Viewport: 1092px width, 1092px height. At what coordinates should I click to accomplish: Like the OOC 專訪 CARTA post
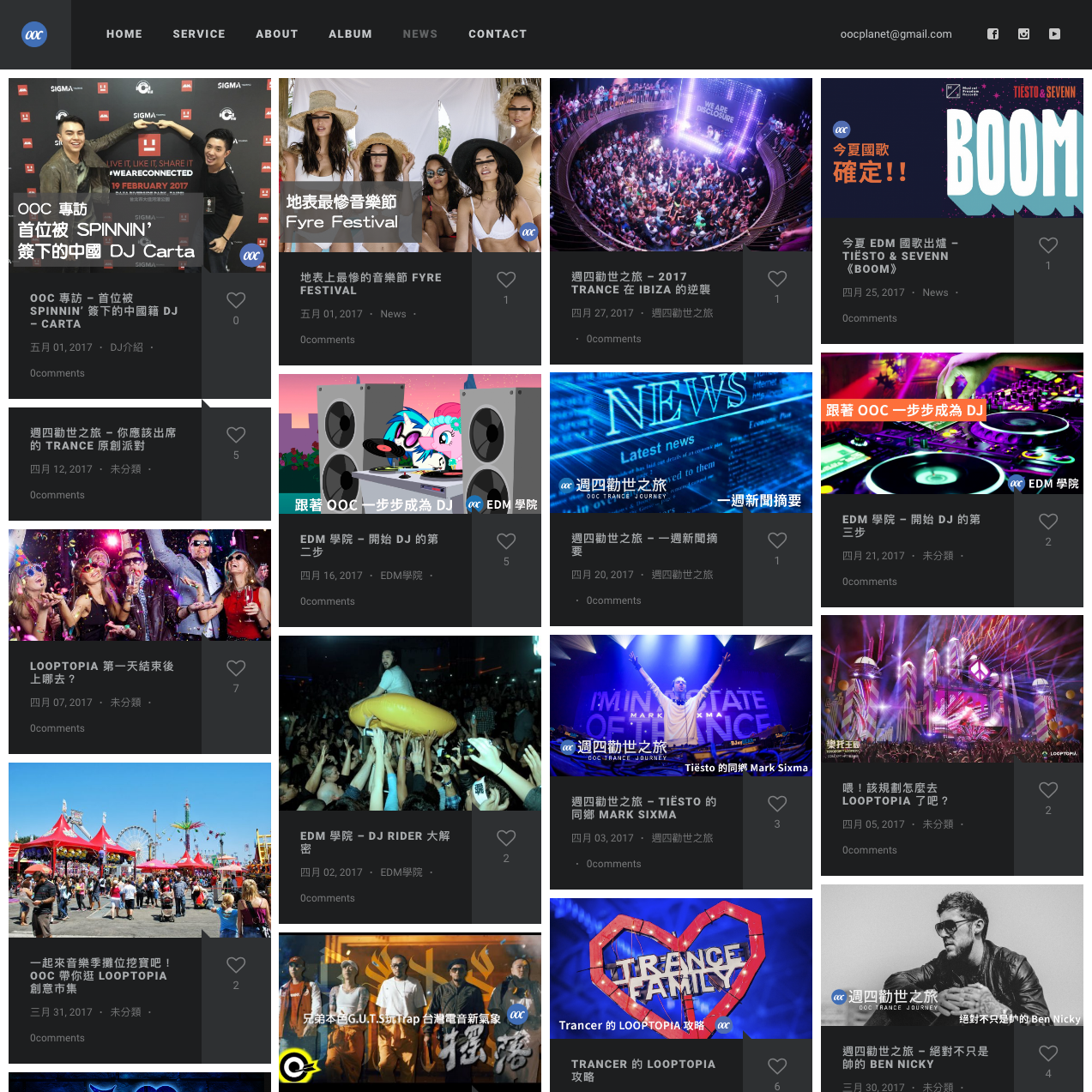(236, 300)
